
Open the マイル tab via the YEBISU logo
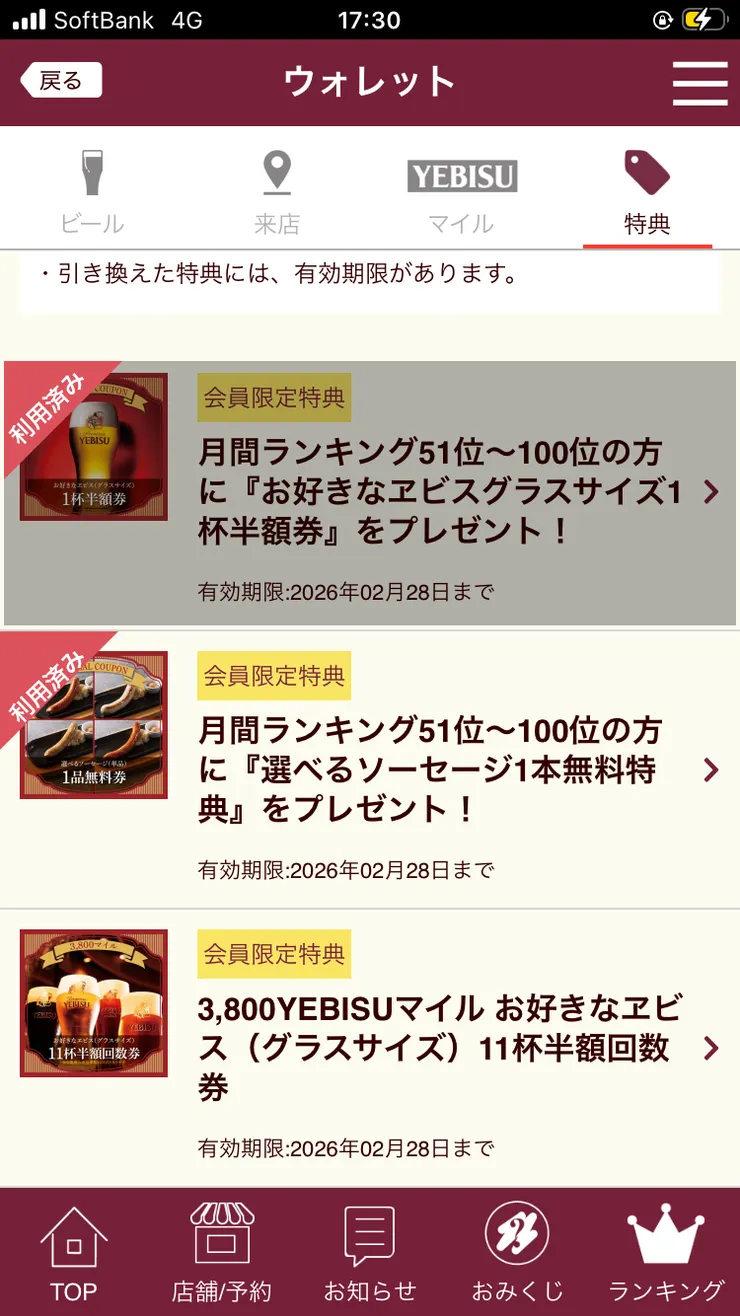point(460,176)
